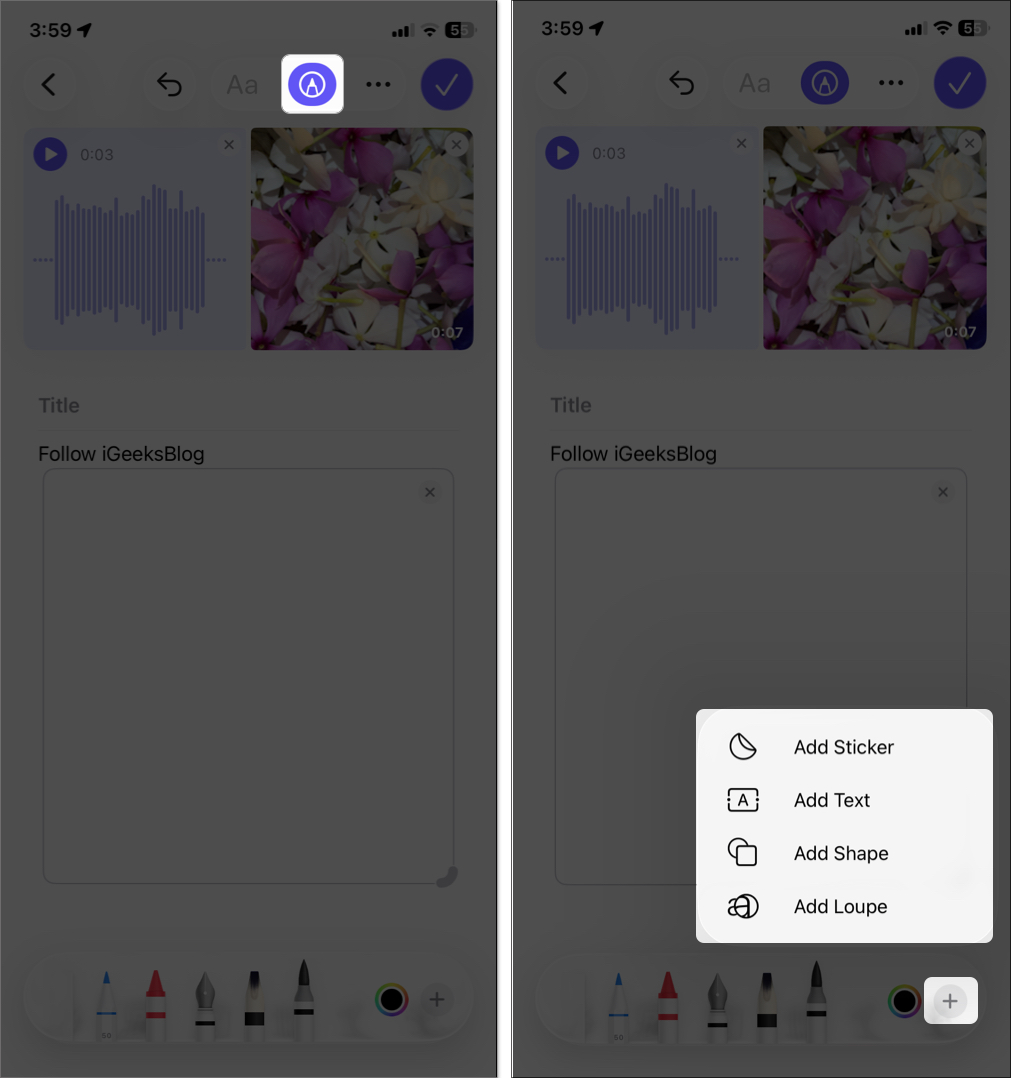Image resolution: width=1011 pixels, height=1078 pixels.
Task: Tap the undo arrow icon
Action: (x=169, y=84)
